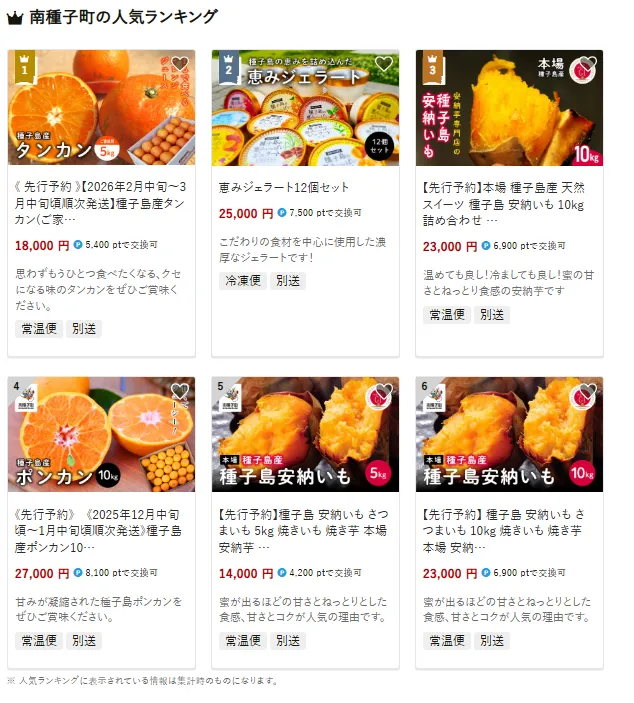The width and height of the screenshot is (634, 703).
Task: Favorite the 恵みジェラート item
Action: tap(384, 65)
